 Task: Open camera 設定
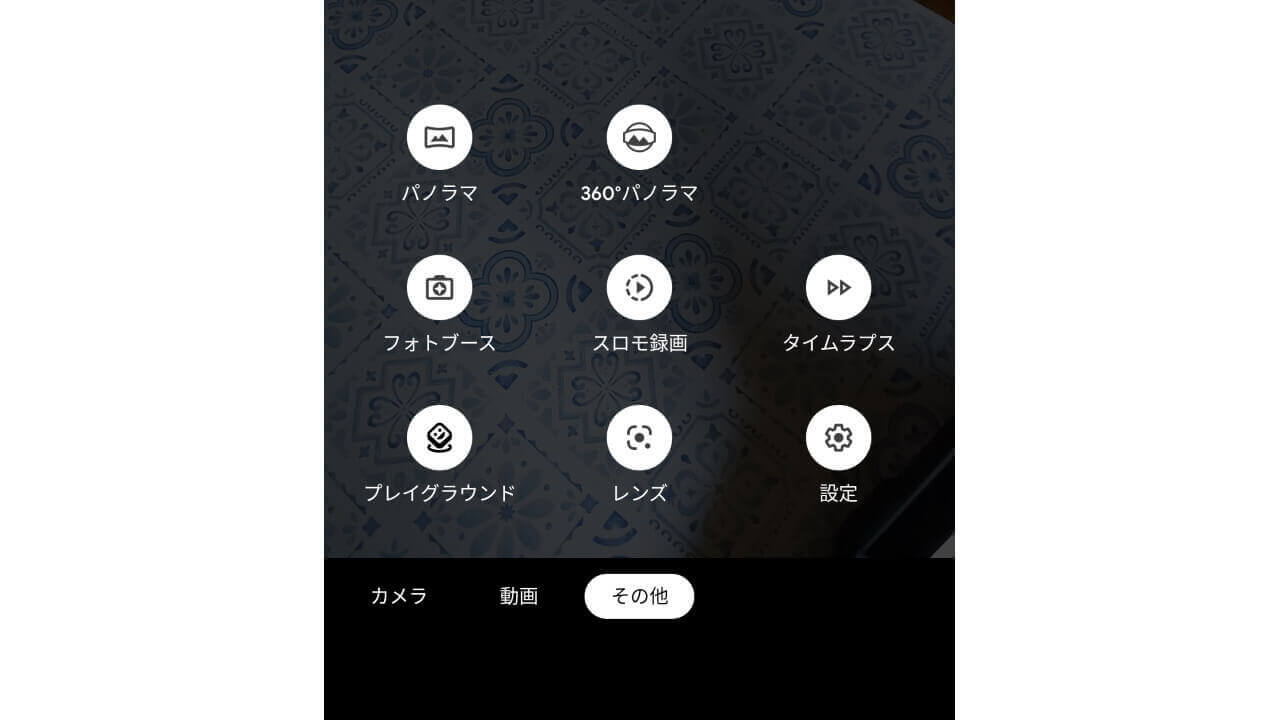coord(838,438)
